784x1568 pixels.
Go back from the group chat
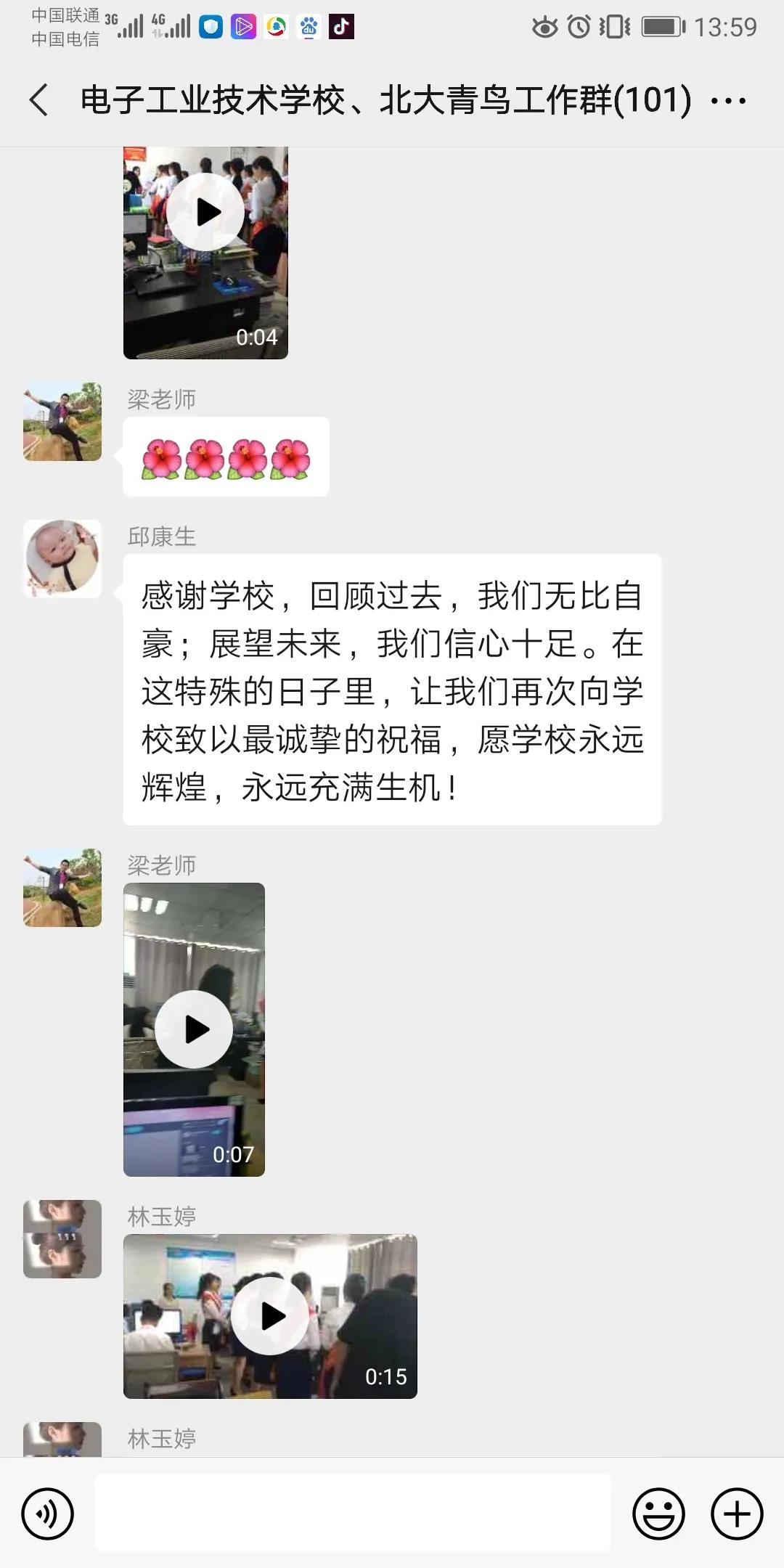pyautogui.click(x=39, y=100)
